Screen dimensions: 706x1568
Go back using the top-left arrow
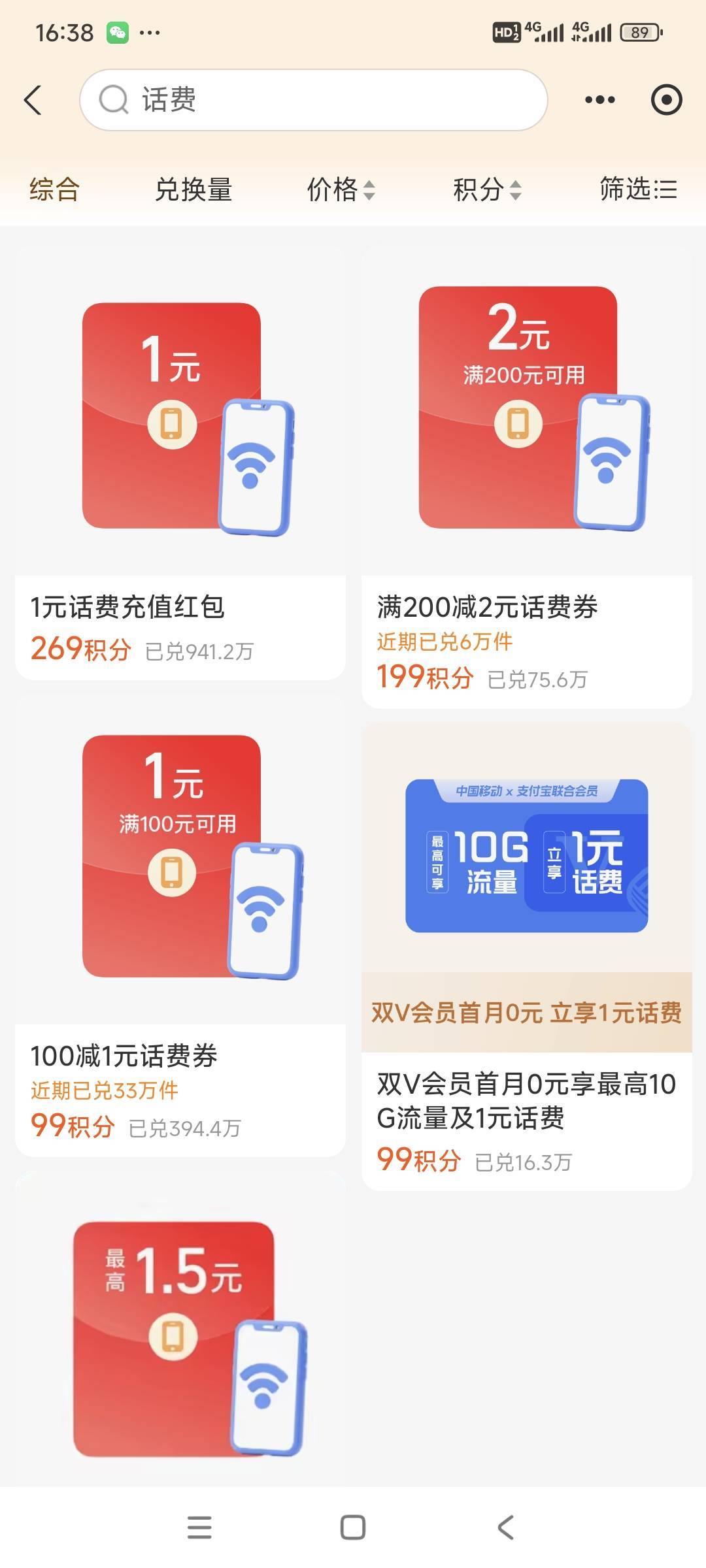pyautogui.click(x=33, y=100)
